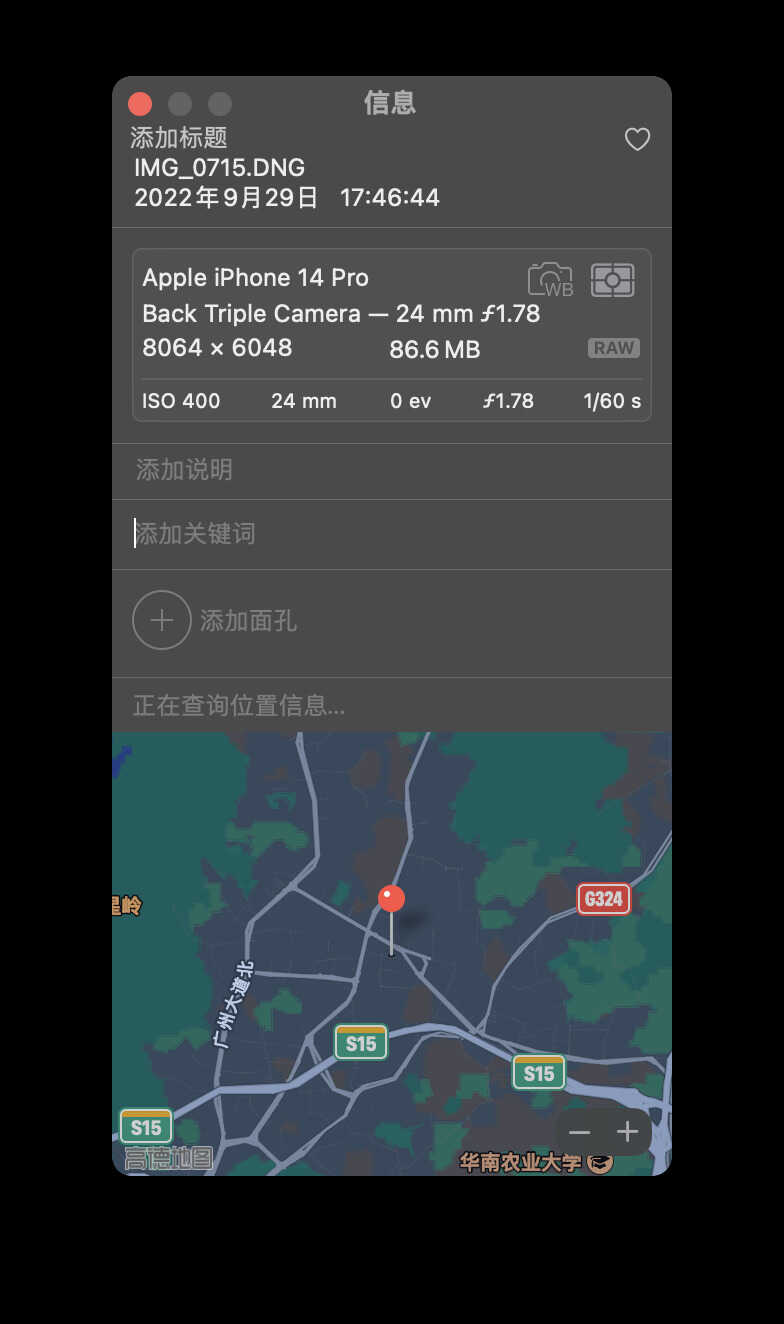Click the 添加说明 description field
This screenshot has width=784, height=1324.
(x=185, y=470)
